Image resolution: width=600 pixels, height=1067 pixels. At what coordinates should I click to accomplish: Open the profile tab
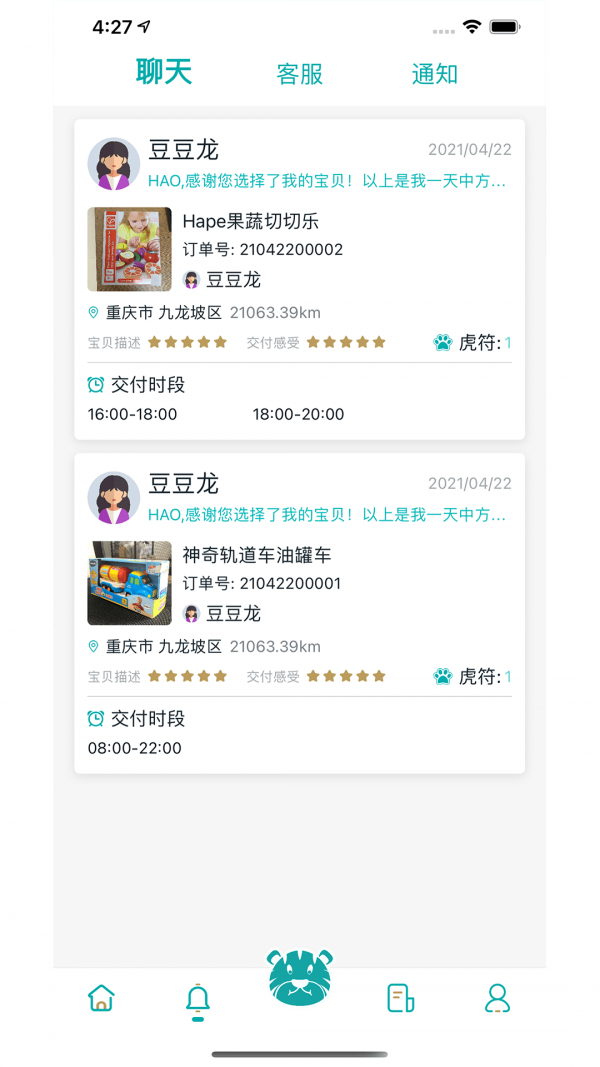[497, 998]
